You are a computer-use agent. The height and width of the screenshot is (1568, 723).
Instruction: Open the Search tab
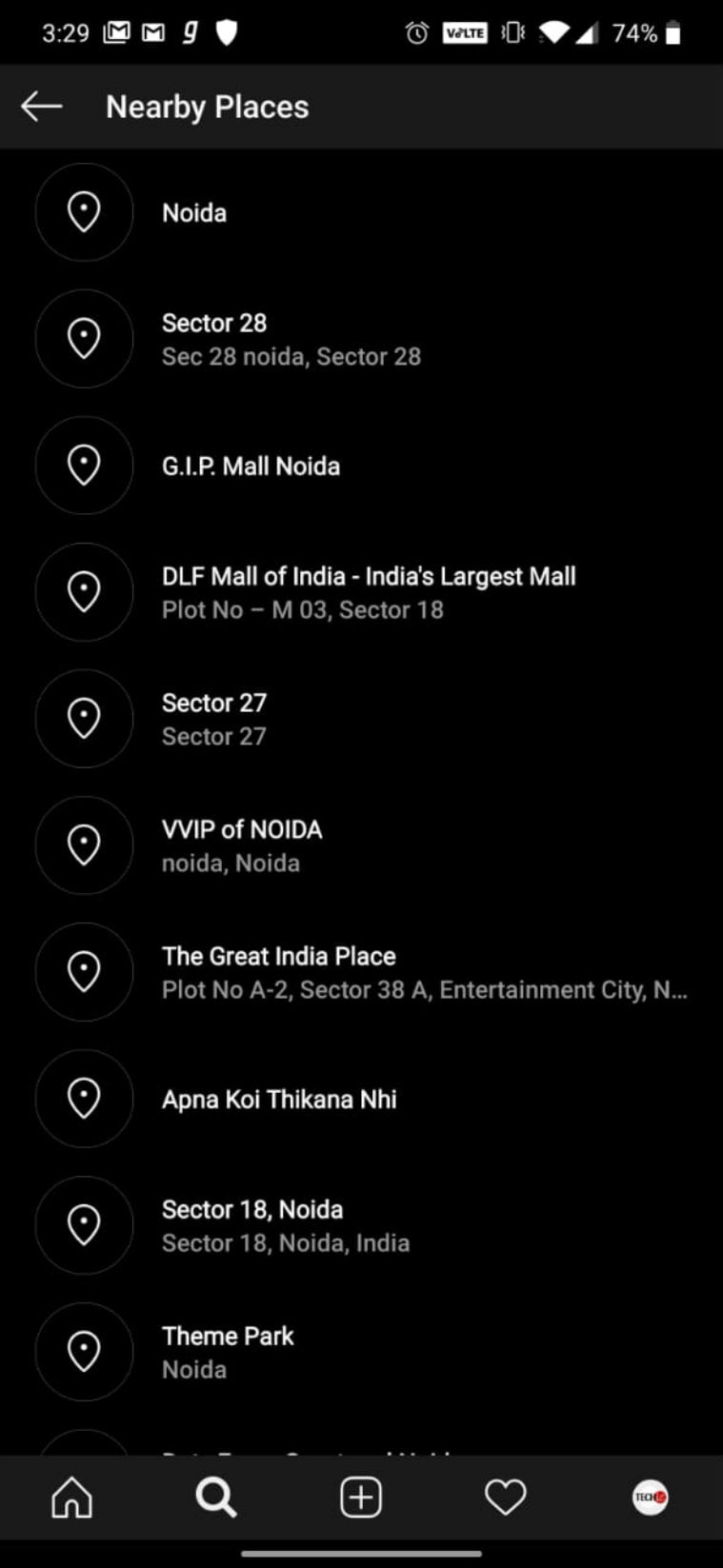(x=216, y=1498)
